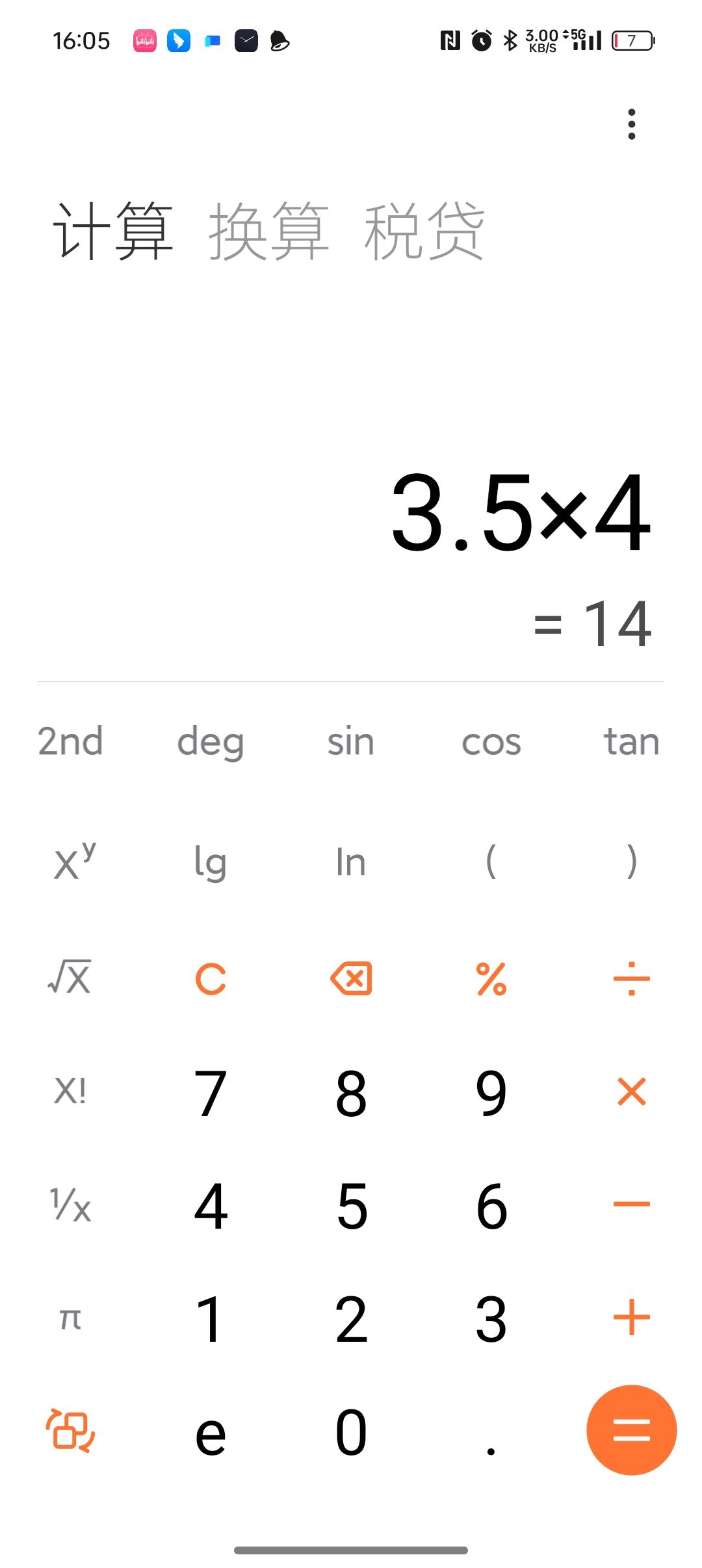Switch to the 税贷 tab
This screenshot has height=1568, width=702.
click(424, 231)
